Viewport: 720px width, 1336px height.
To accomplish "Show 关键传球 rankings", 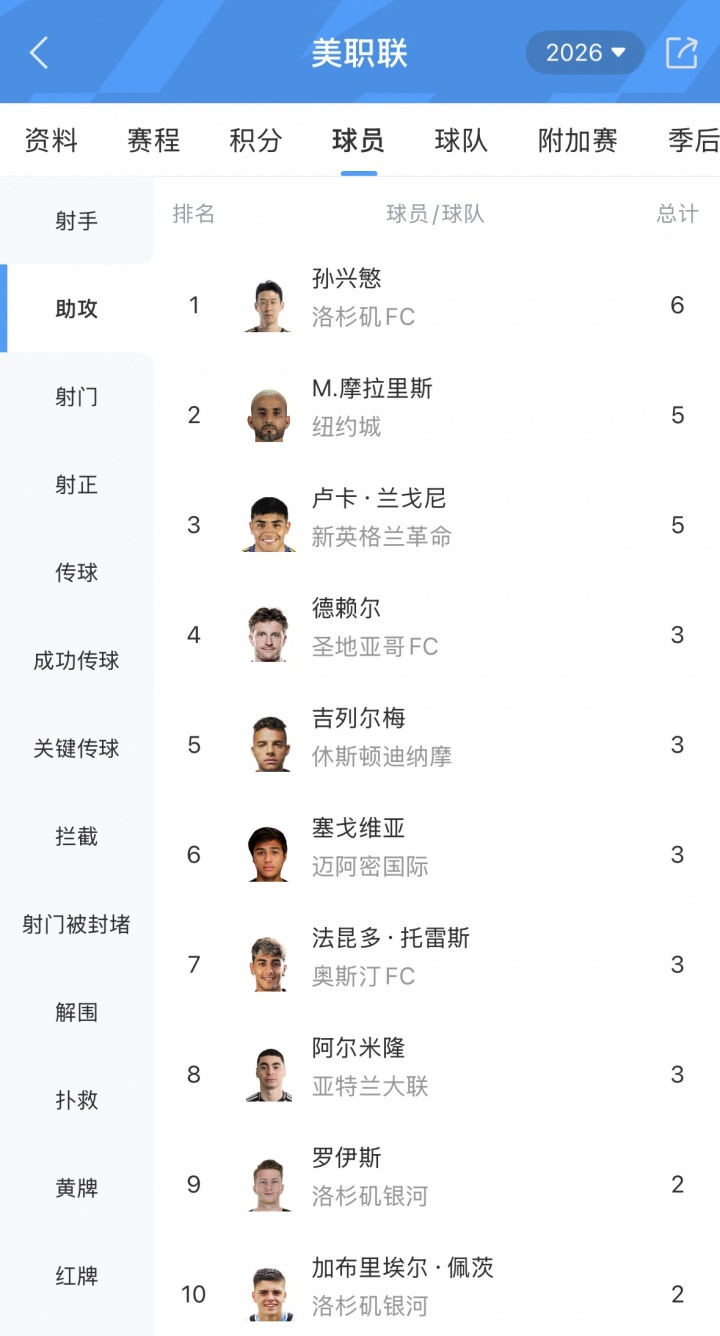I will point(77,749).
